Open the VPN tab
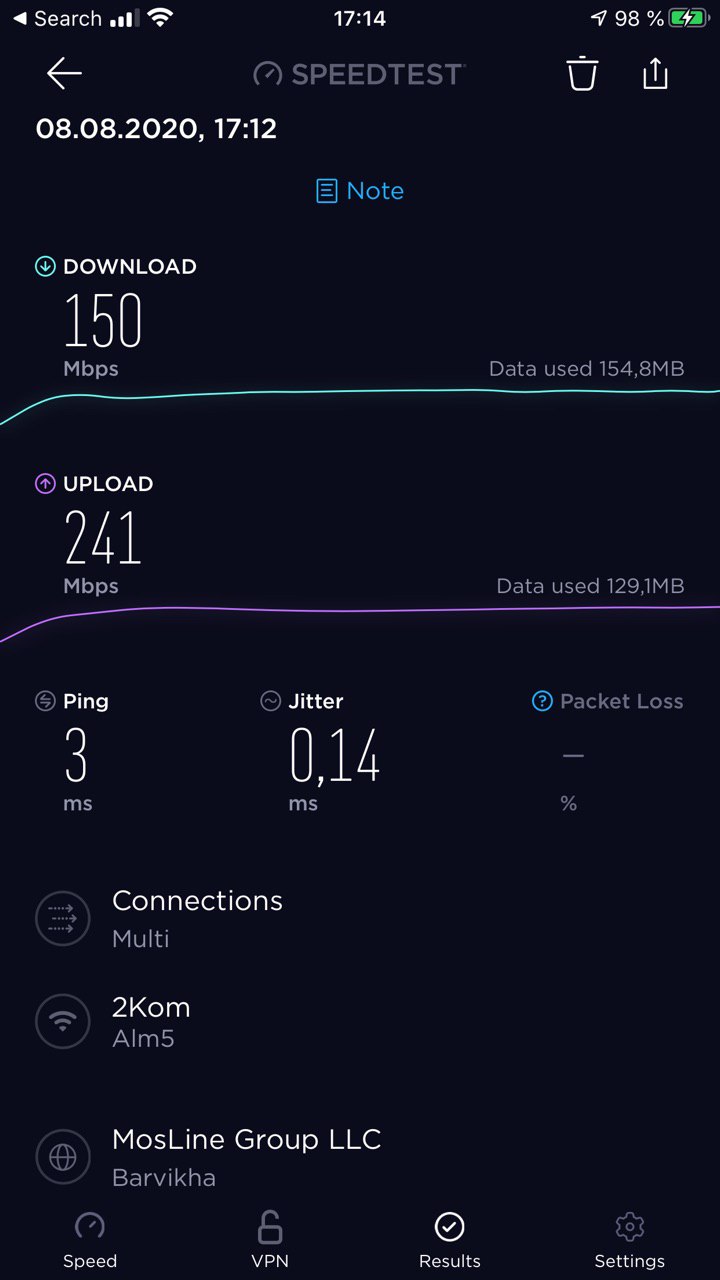This screenshot has height=1280, width=720. 270,1241
